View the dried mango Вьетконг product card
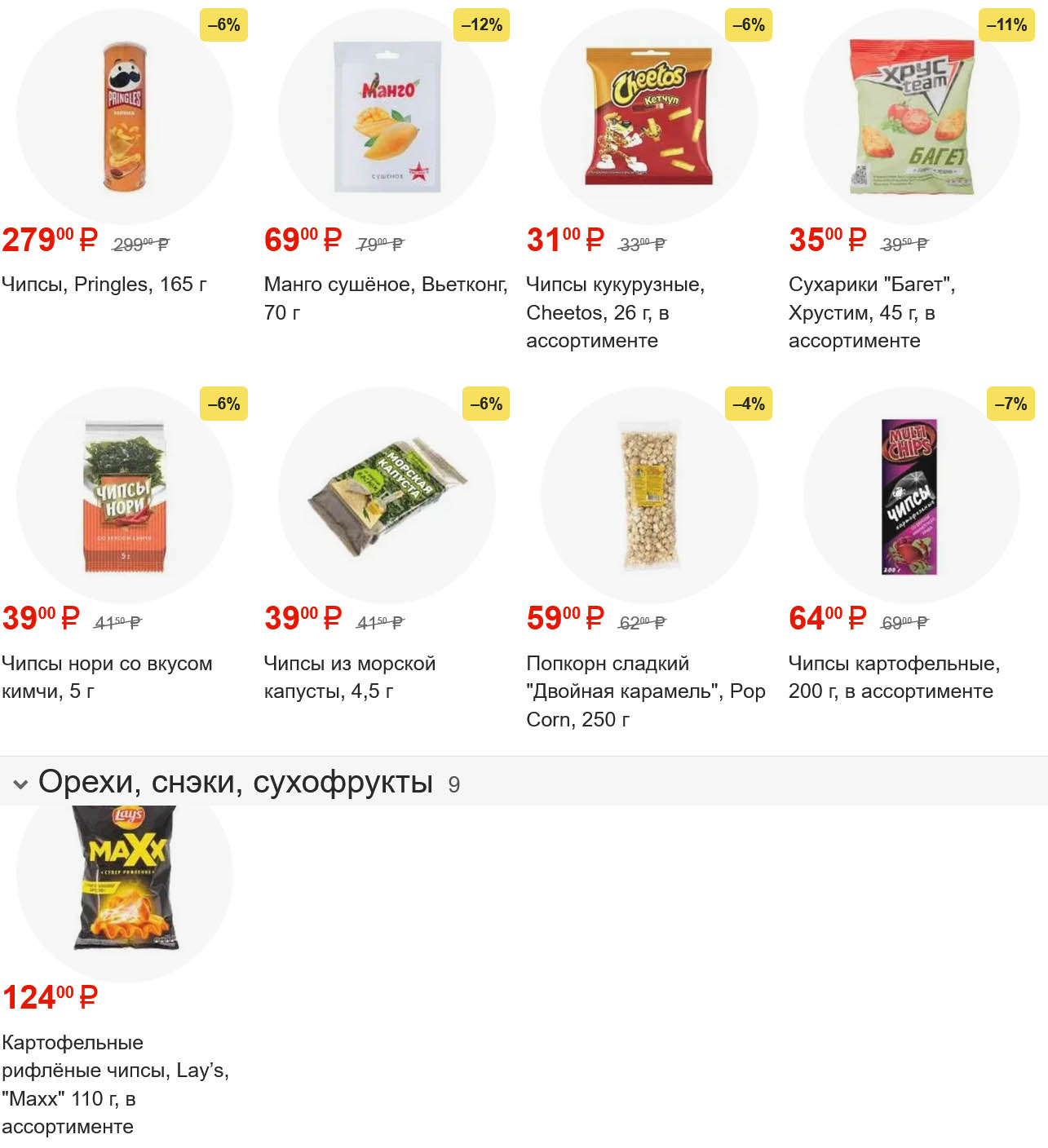The image size is (1048, 1148). tap(387, 118)
